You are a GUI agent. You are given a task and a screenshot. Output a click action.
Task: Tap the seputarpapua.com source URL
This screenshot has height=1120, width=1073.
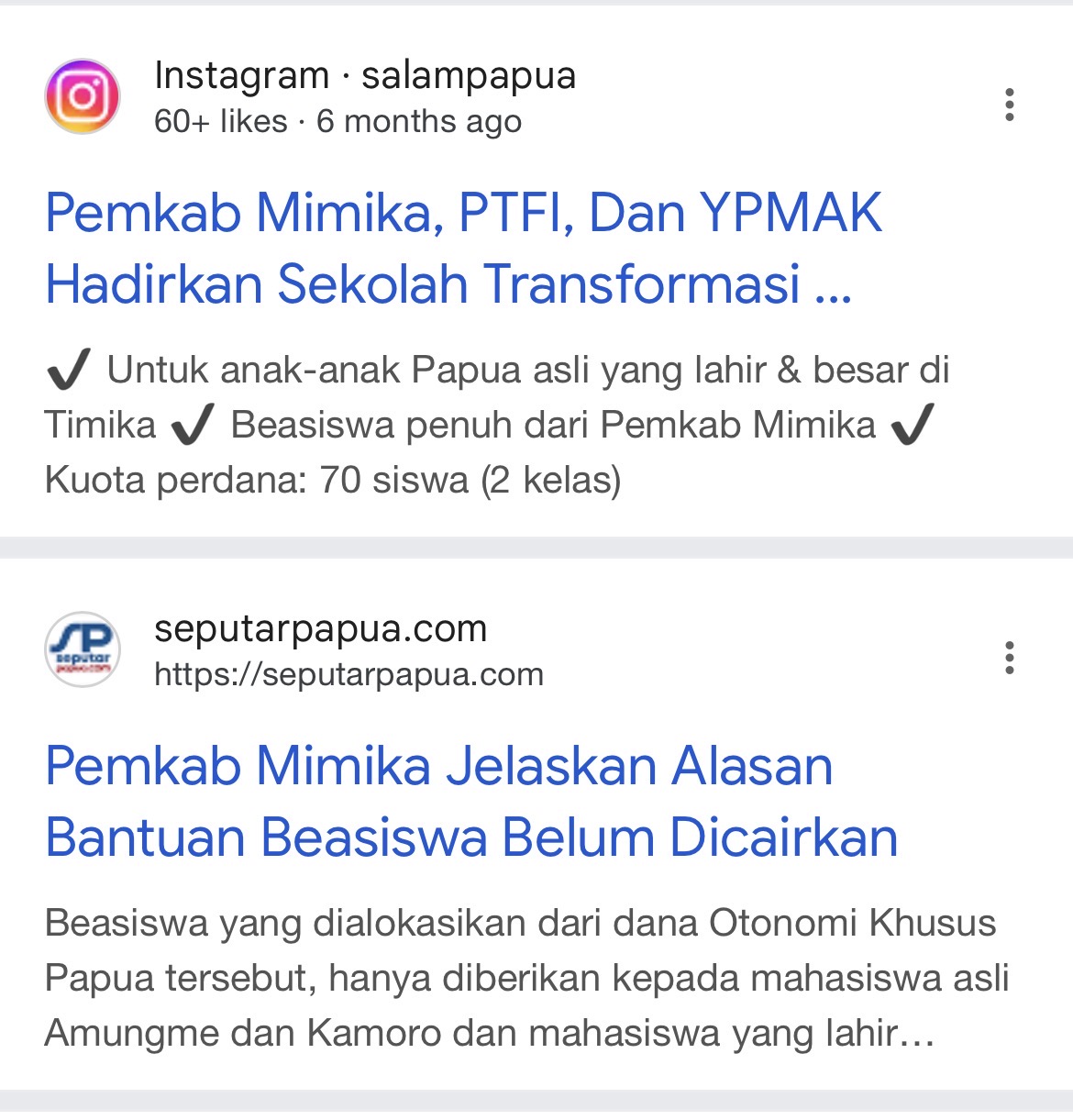[x=348, y=675]
